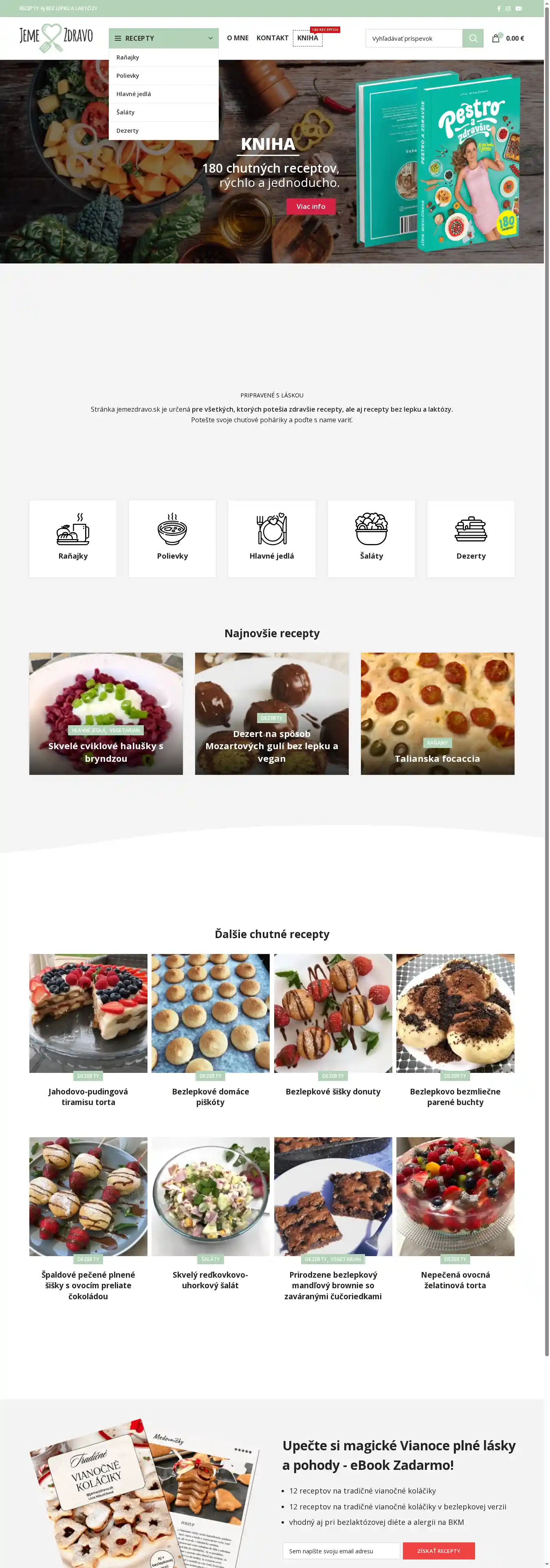Viewport: 550px width, 1568px height.
Task: Choose Hlavné jedlá in the dropdown list
Action: [133, 94]
